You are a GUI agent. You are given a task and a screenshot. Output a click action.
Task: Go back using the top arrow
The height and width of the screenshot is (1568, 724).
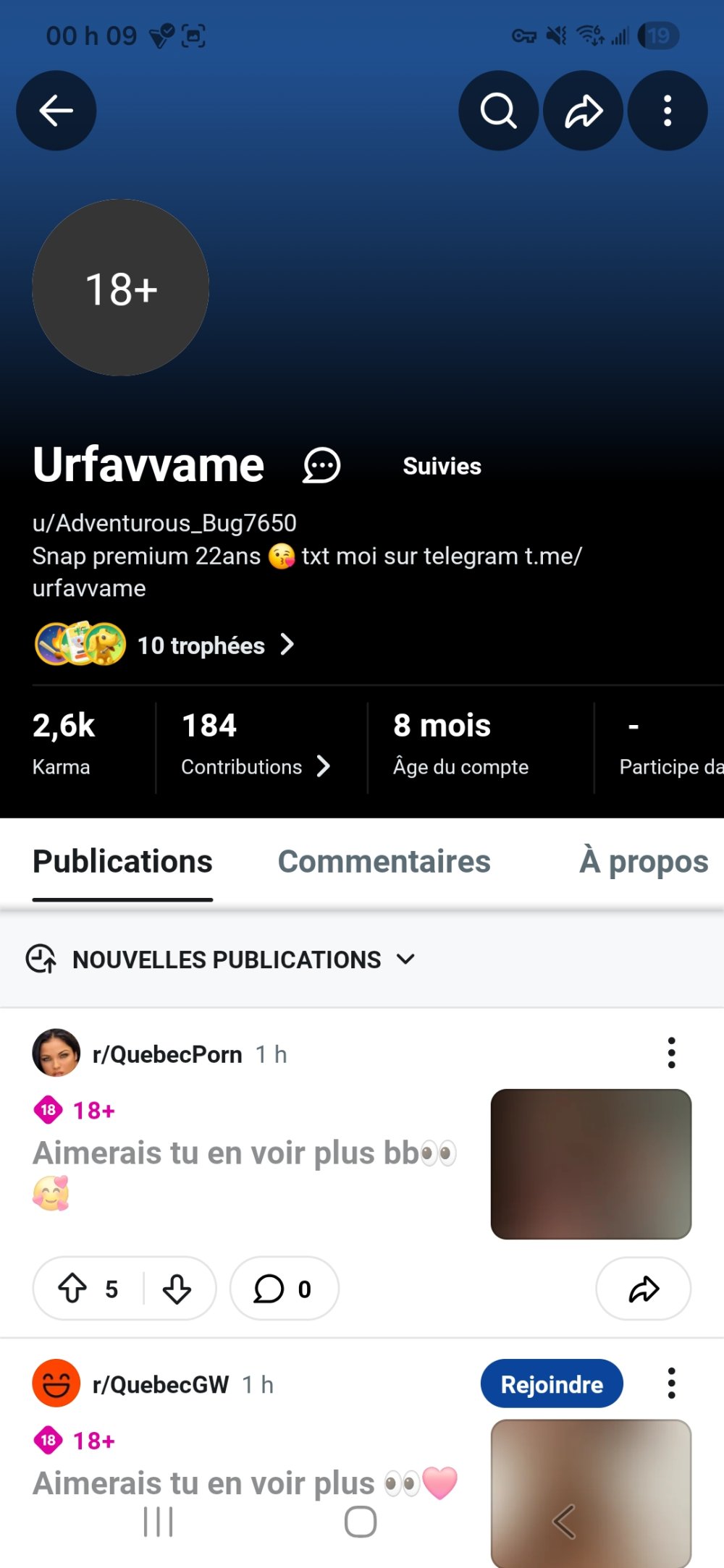click(x=56, y=111)
